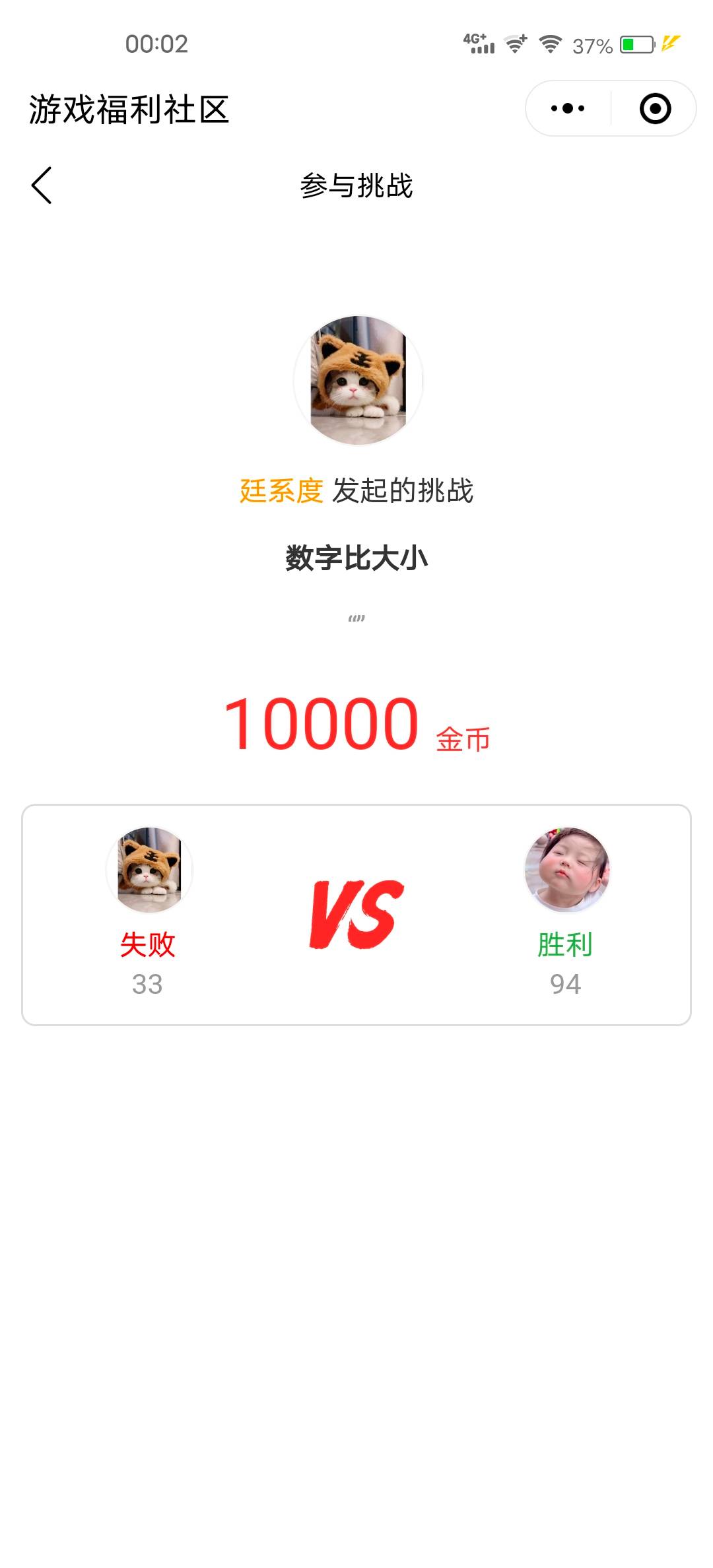Open the mini program more-options menu
713x1568 pixels.
click(x=568, y=108)
